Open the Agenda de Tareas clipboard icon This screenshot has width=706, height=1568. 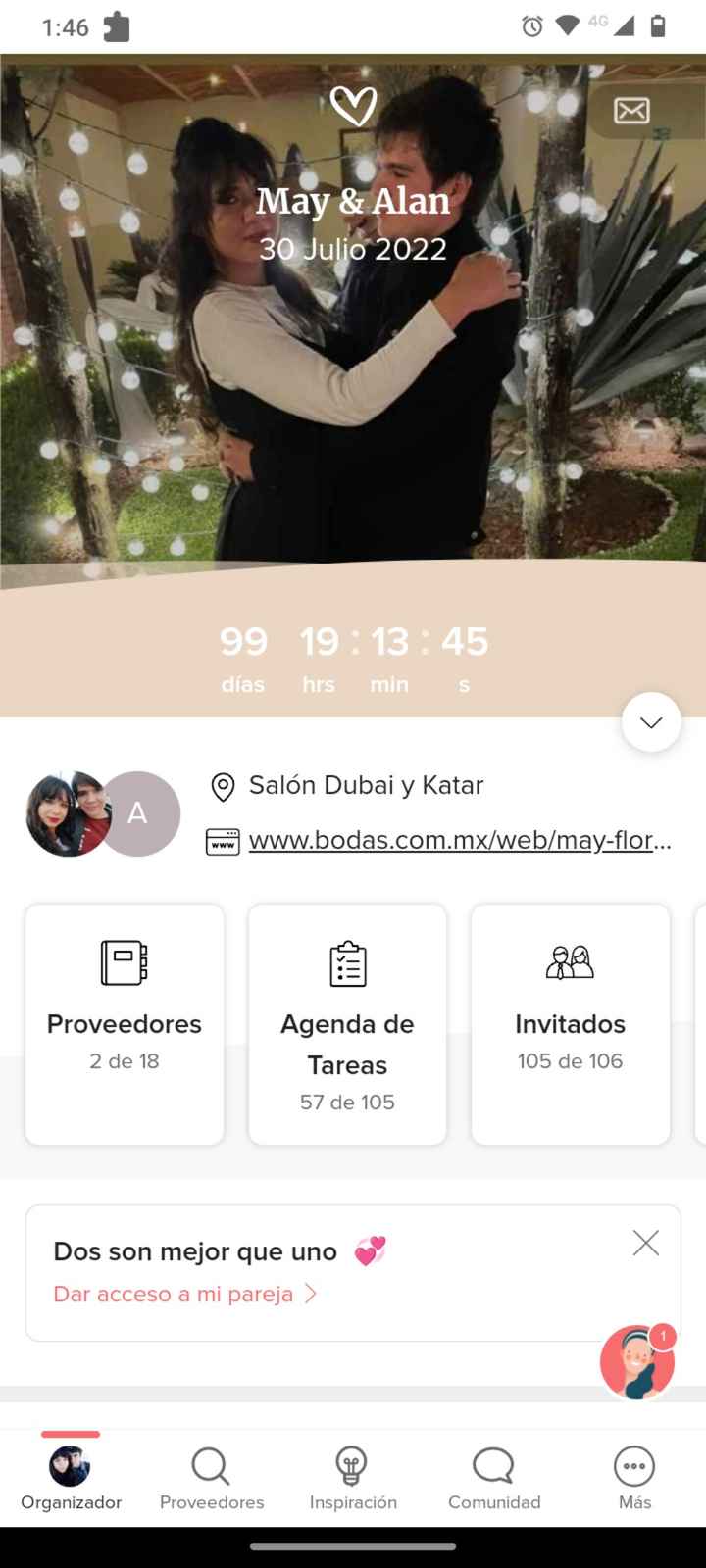347,963
